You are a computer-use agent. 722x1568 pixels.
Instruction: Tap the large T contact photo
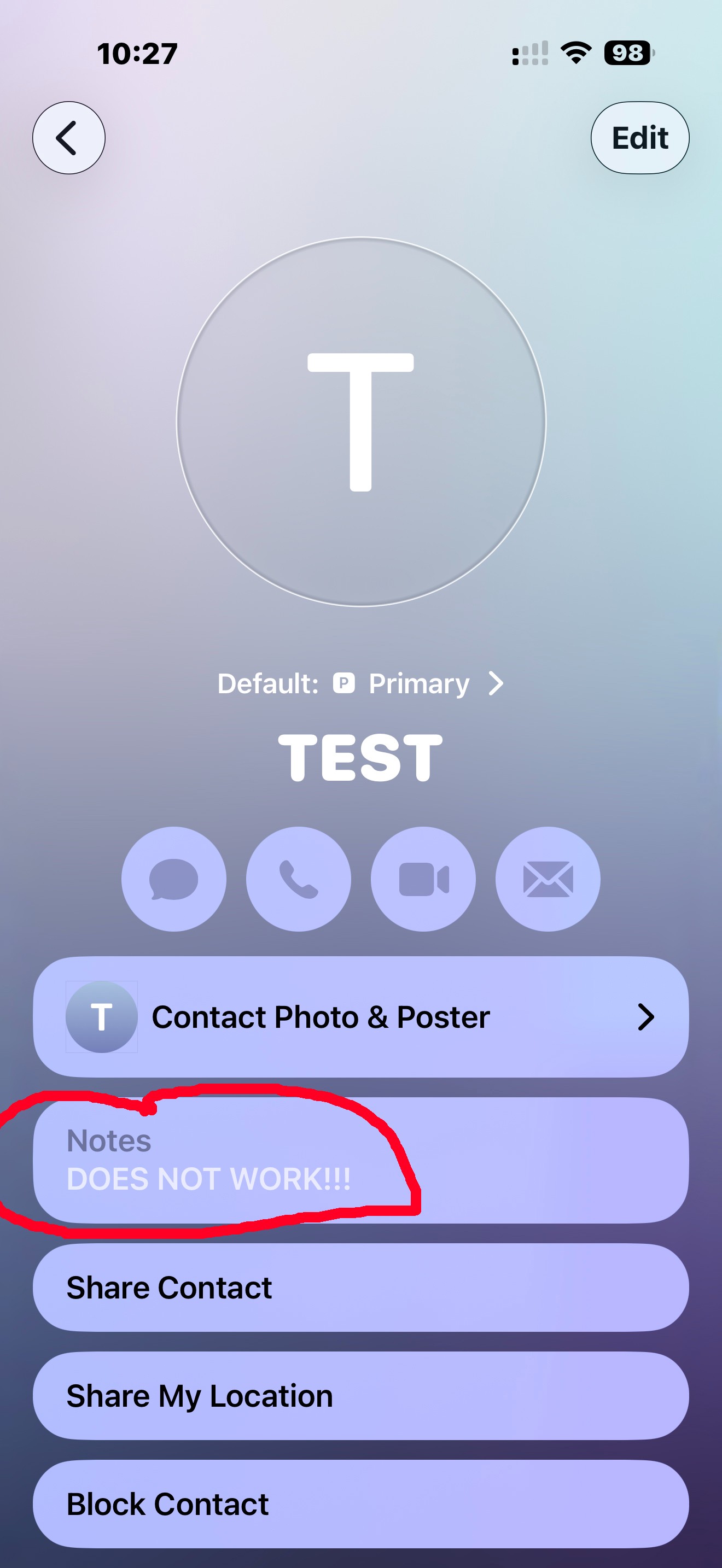[x=360, y=421]
